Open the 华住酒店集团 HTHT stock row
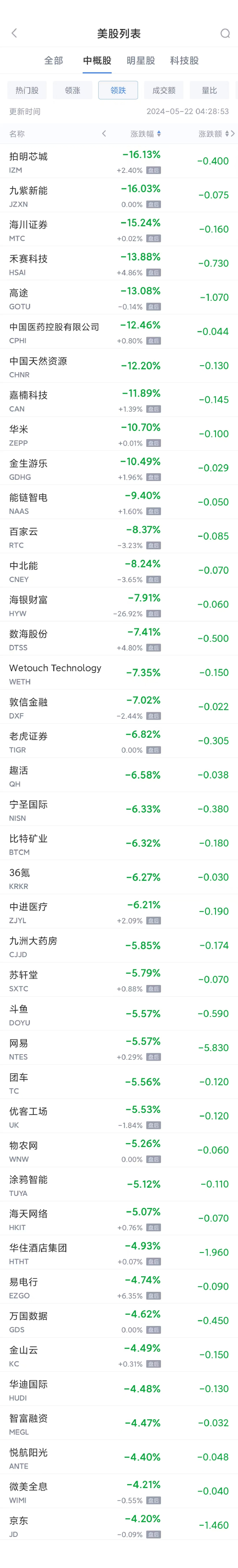This screenshot has width=238, height=1568. click(119, 1252)
